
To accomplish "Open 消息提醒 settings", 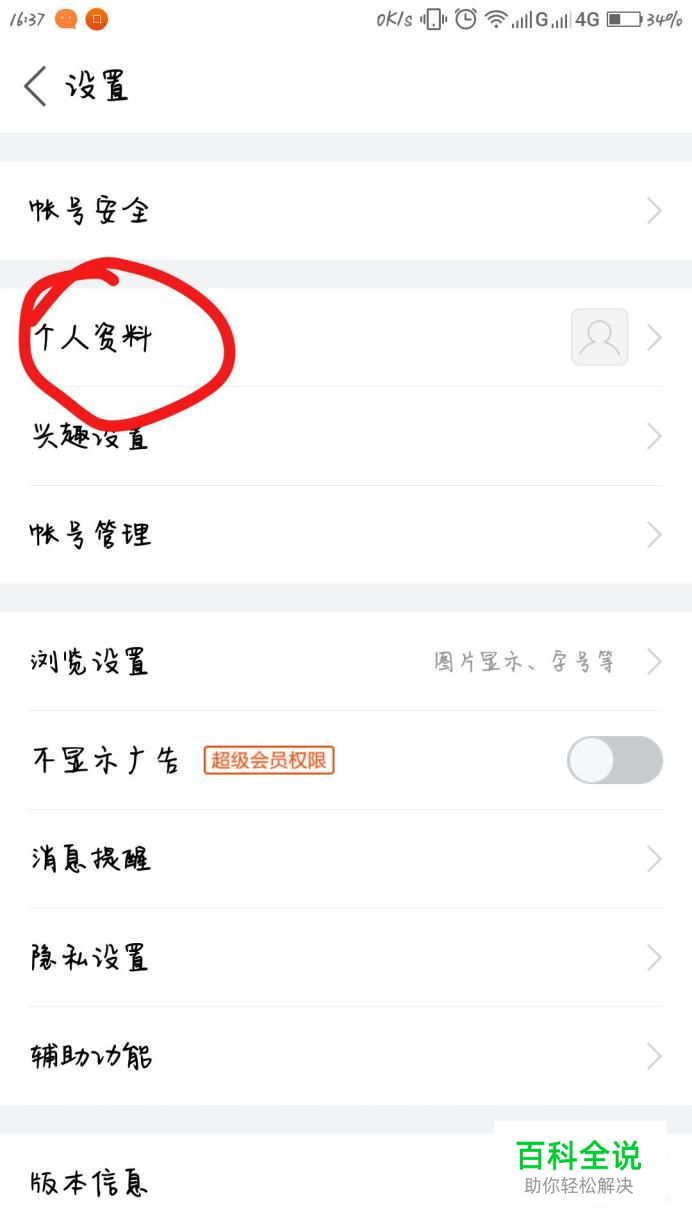I will coord(346,859).
